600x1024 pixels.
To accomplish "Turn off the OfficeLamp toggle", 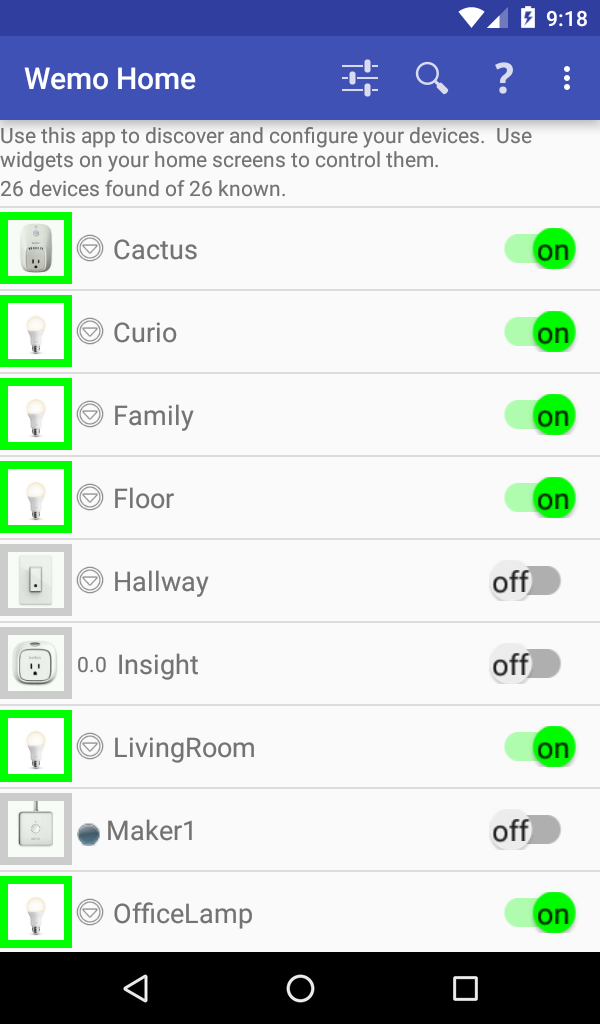I will 540,914.
